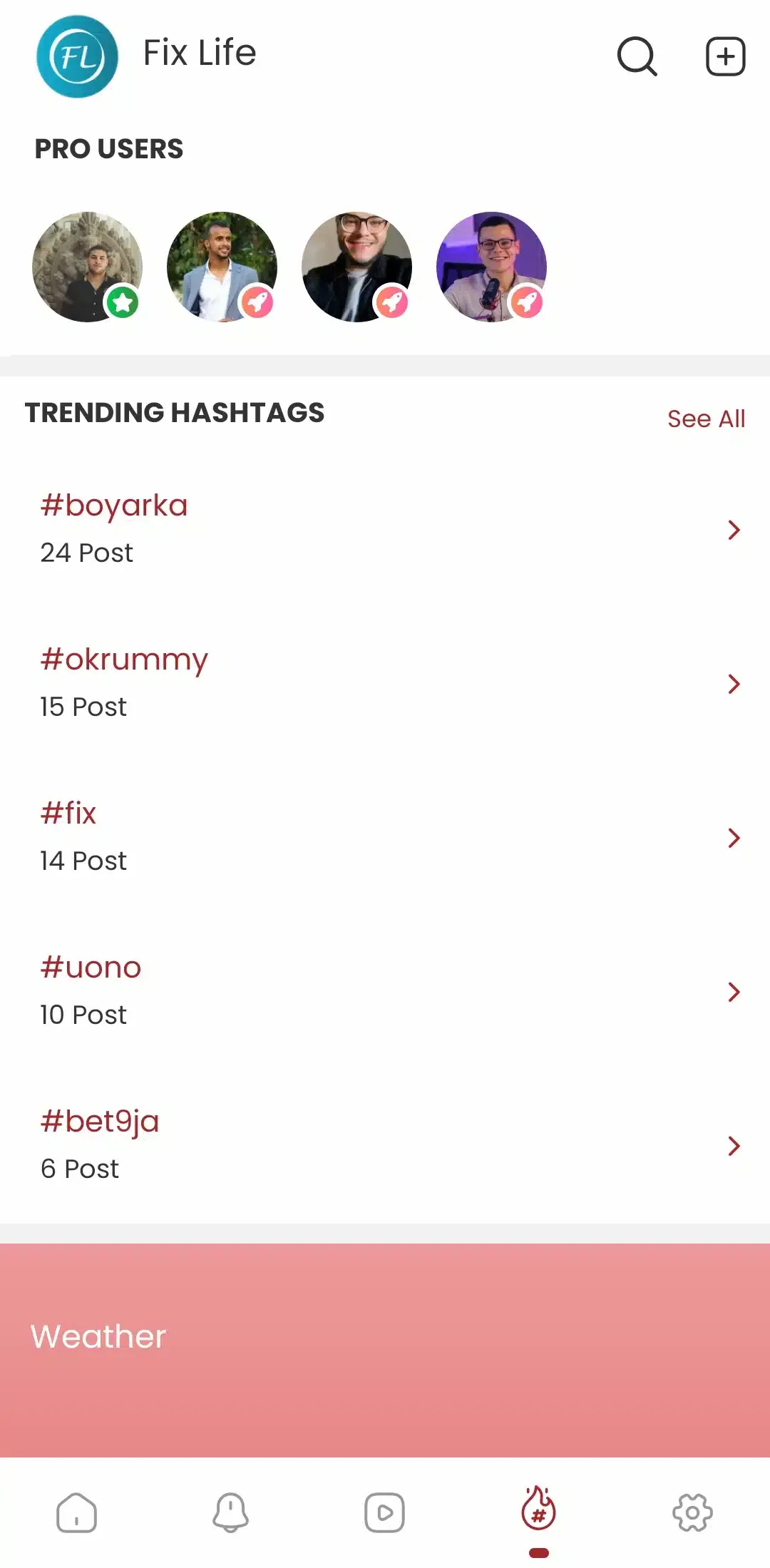Open pro user wearing the dark jacket

click(x=356, y=267)
